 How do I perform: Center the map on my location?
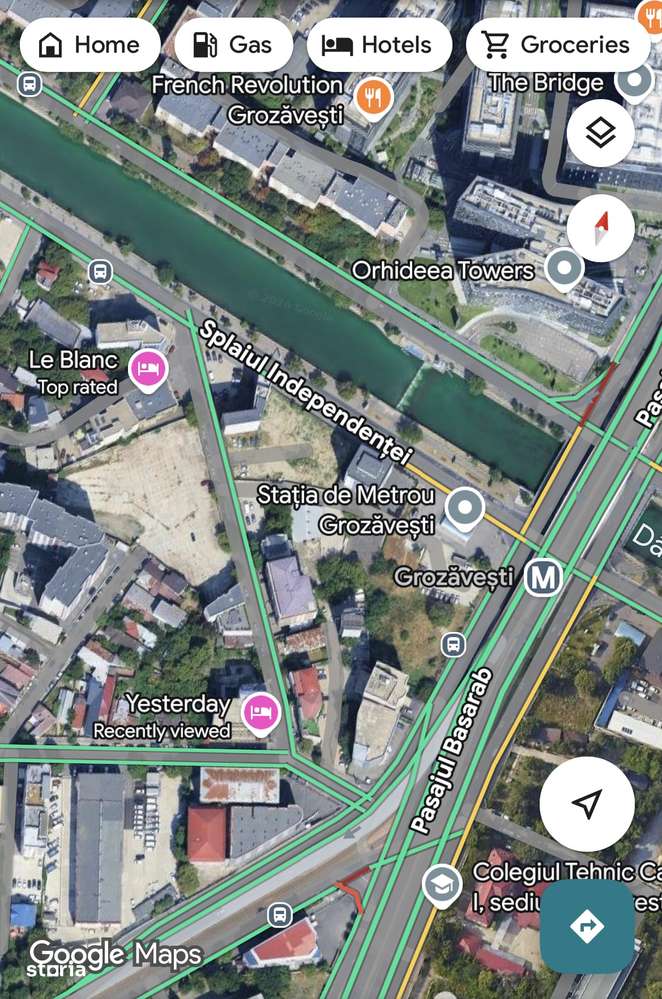tap(587, 803)
